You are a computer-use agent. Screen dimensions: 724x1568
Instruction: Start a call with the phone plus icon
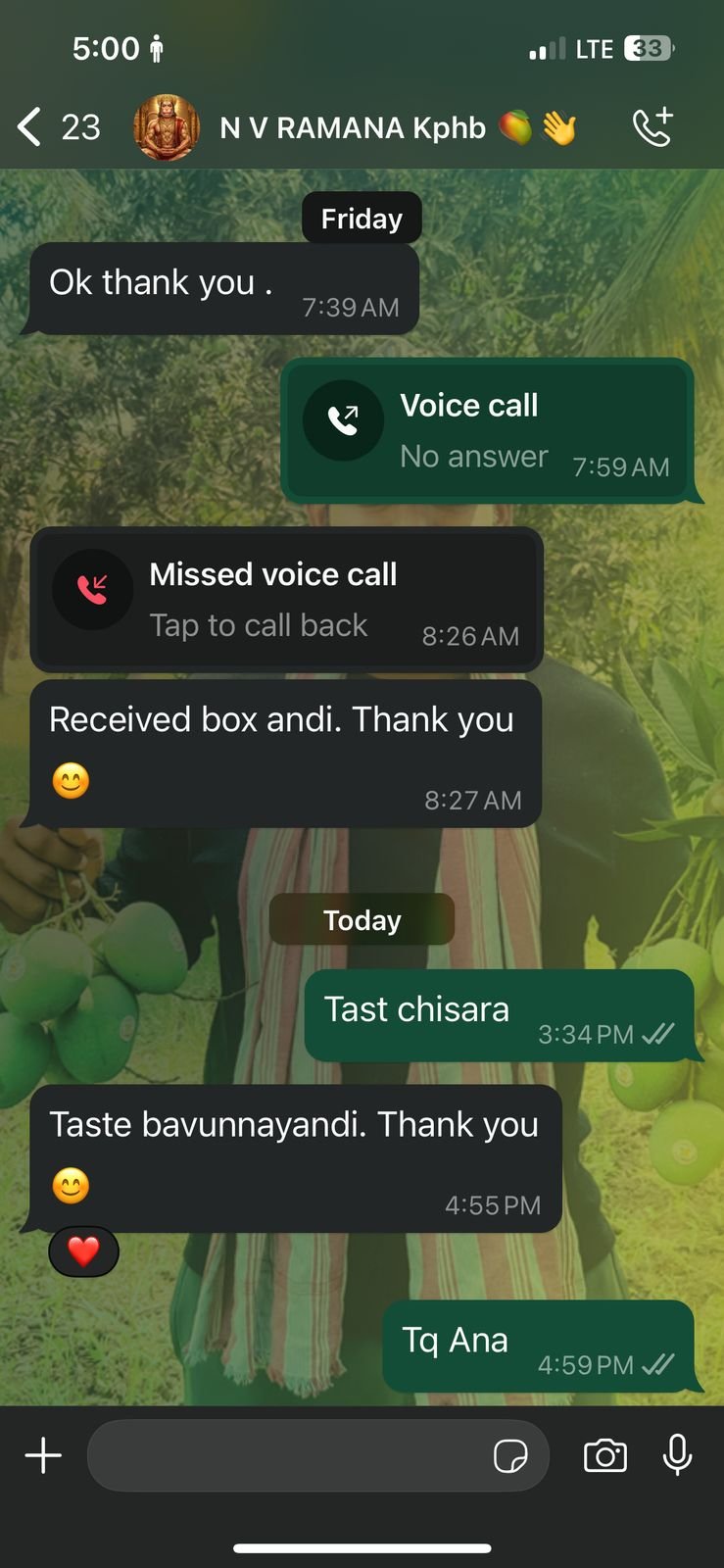pyautogui.click(x=652, y=126)
